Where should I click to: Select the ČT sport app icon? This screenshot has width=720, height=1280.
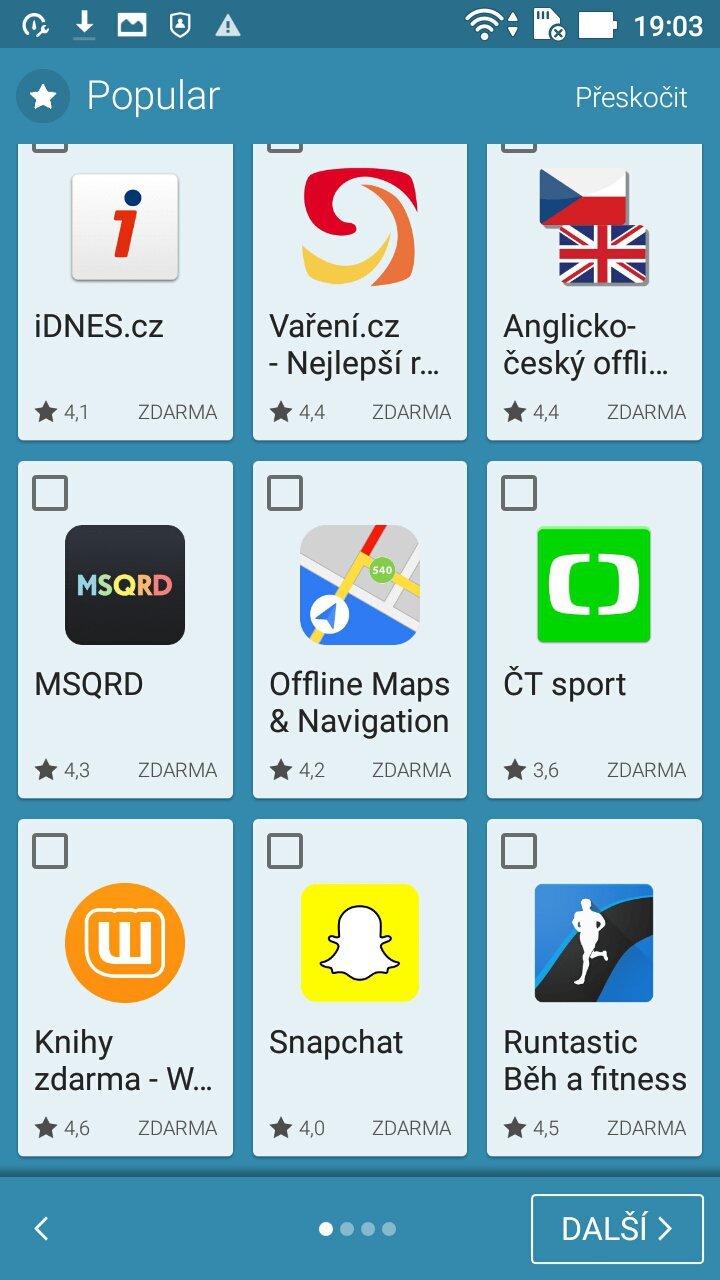point(592,585)
